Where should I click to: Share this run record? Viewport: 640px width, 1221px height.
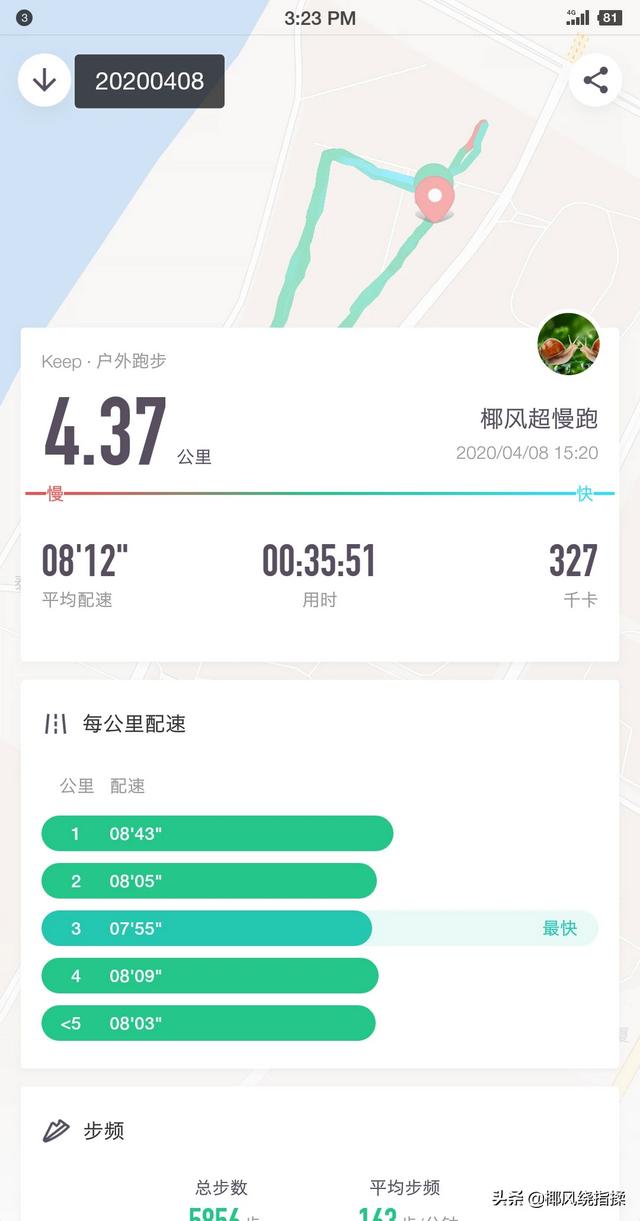(x=595, y=81)
